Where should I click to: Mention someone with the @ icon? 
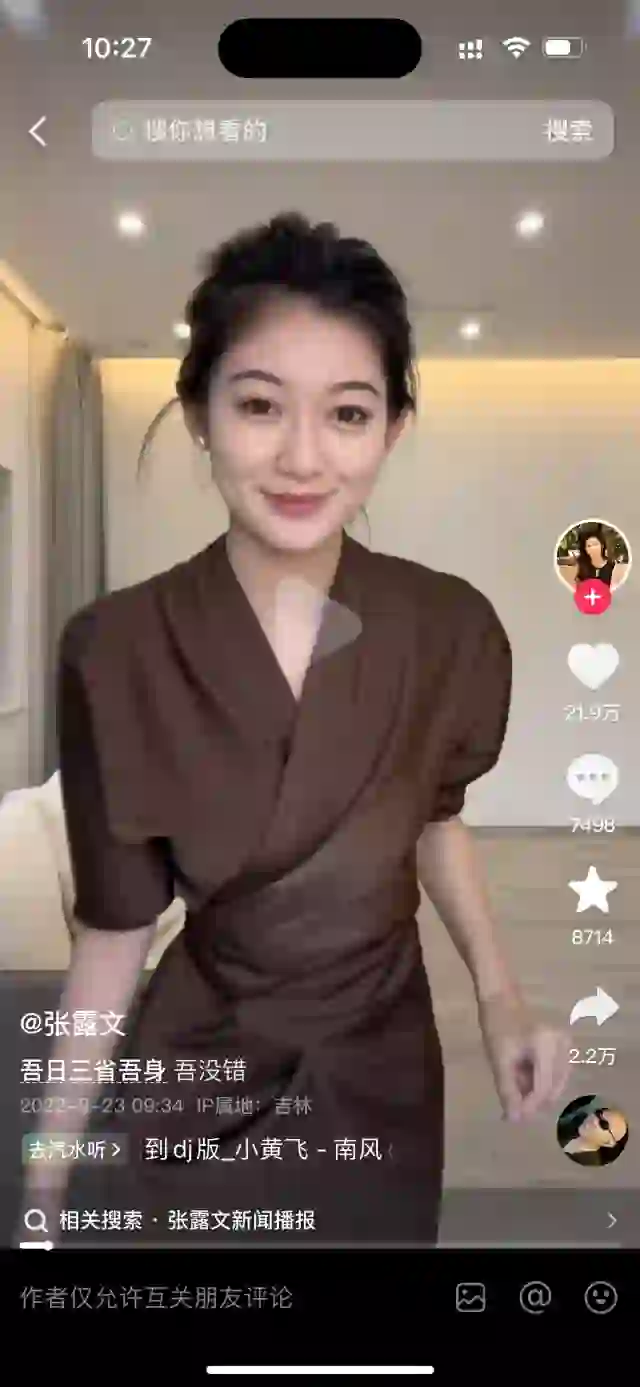pyautogui.click(x=535, y=1298)
